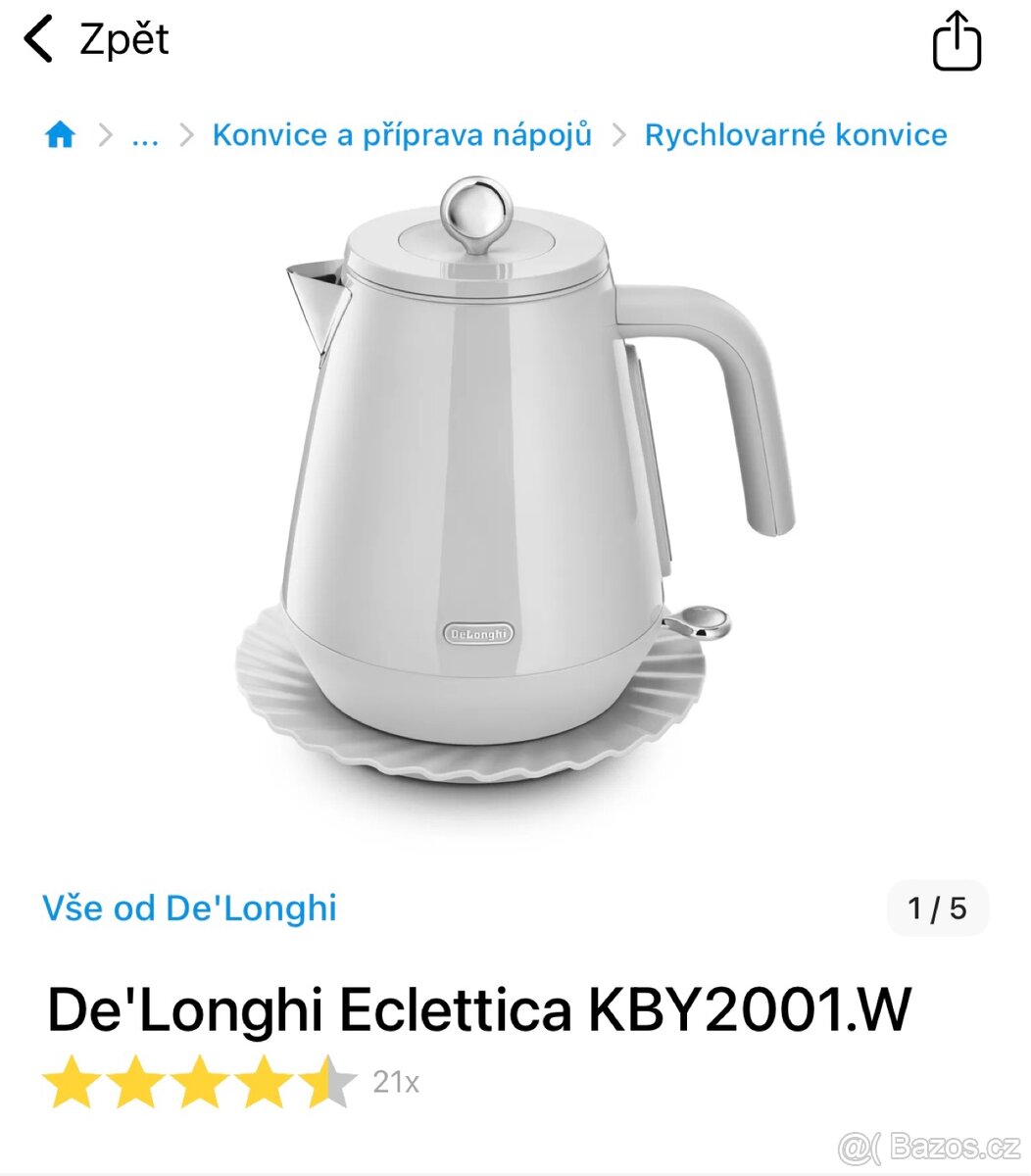This screenshot has height=1176, width=1031.
Task: Share this product page
Action: point(957,41)
